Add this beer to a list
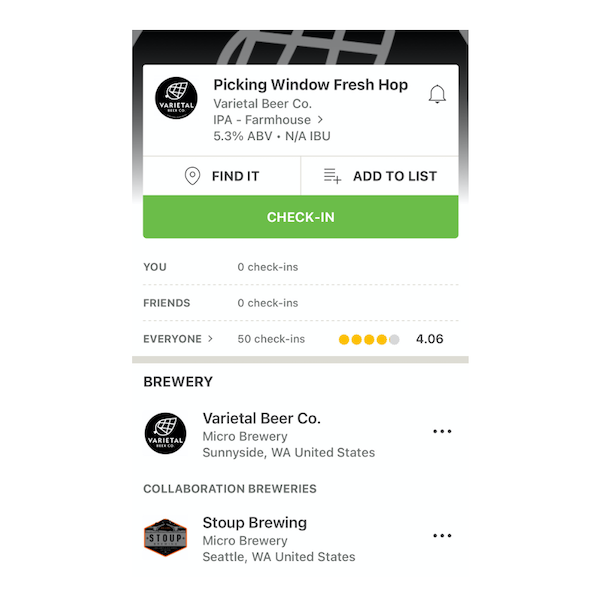Viewport: 600px width, 600px height. 380,176
